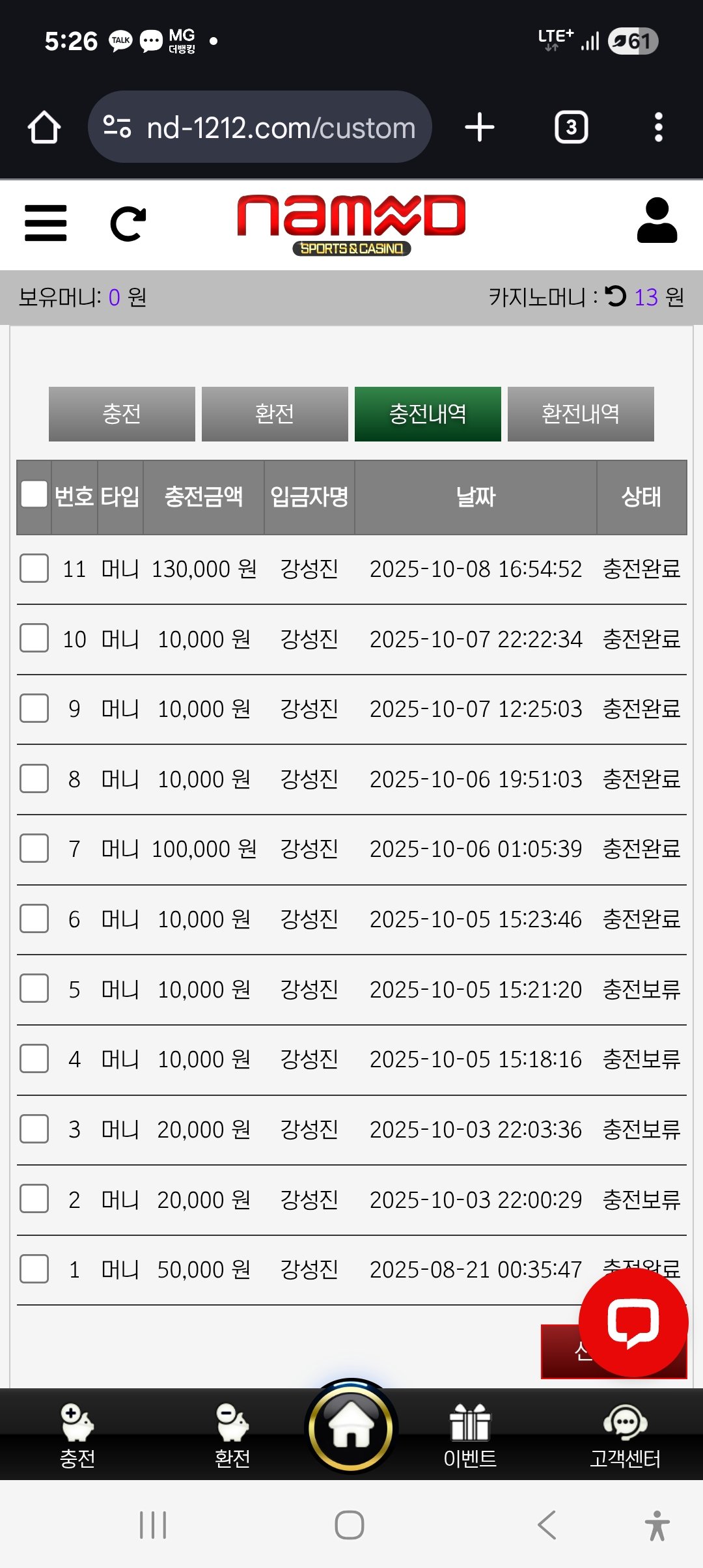Screen dimensions: 703x1568
Task: Mark the checkbox for entry number 5
Action: [34, 988]
